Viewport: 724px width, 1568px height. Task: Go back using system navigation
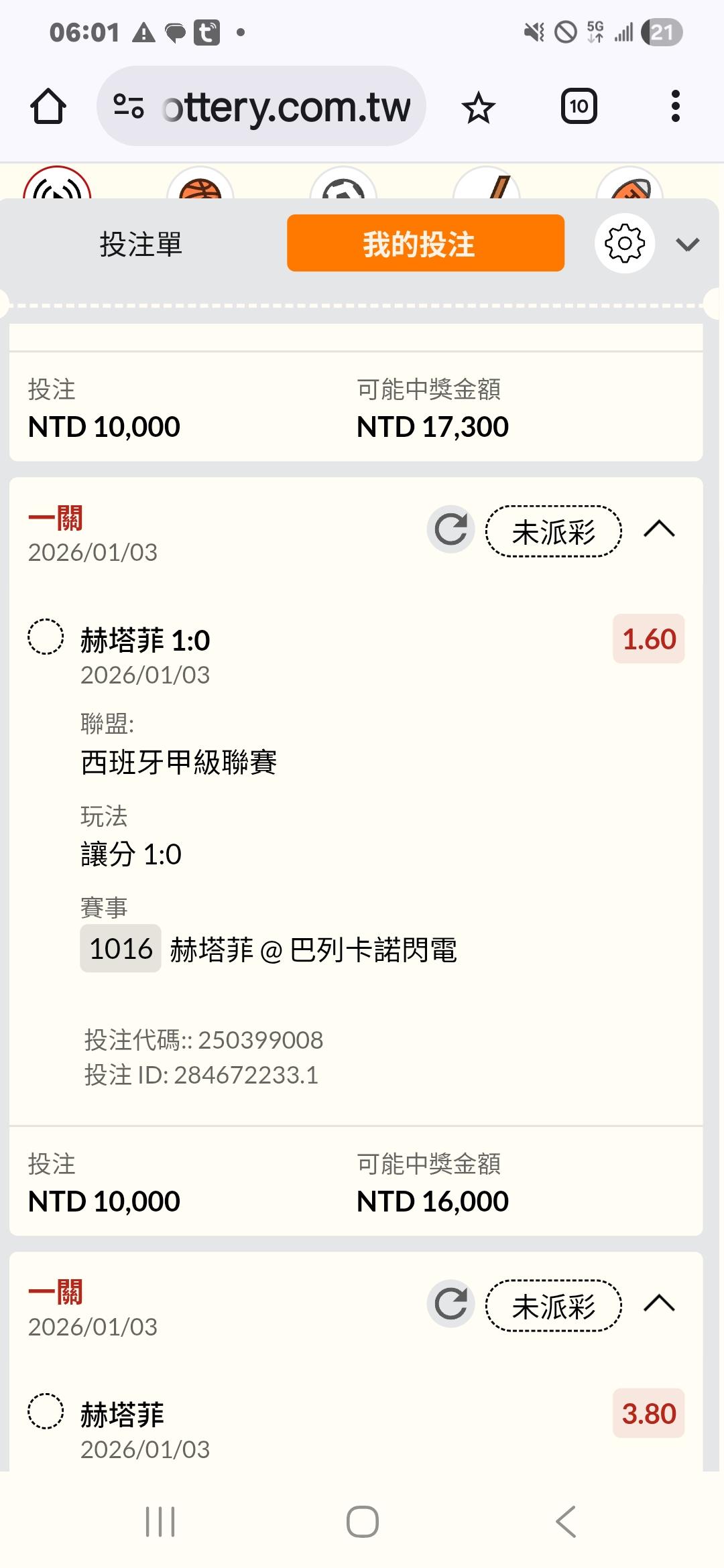[x=566, y=1521]
